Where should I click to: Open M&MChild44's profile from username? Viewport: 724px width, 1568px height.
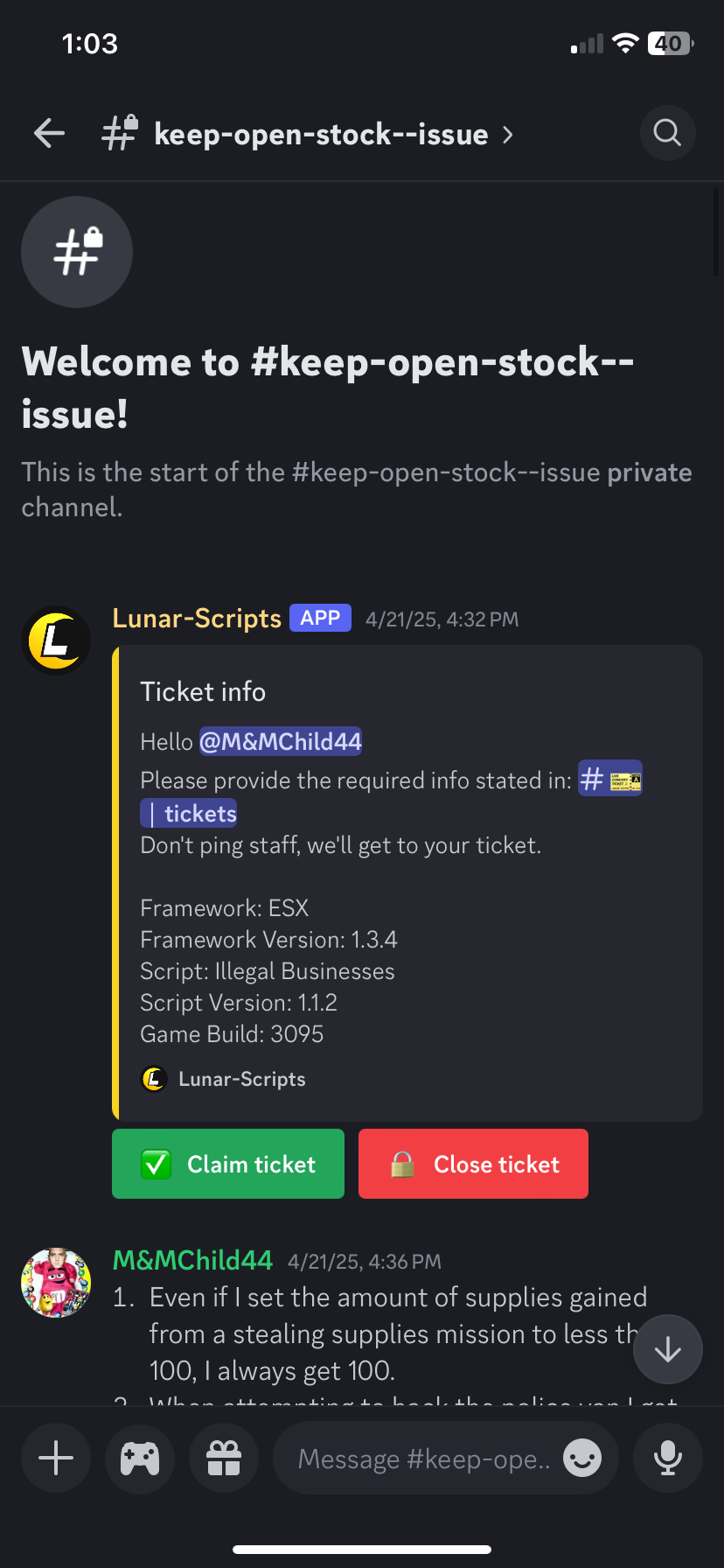[x=193, y=1260]
